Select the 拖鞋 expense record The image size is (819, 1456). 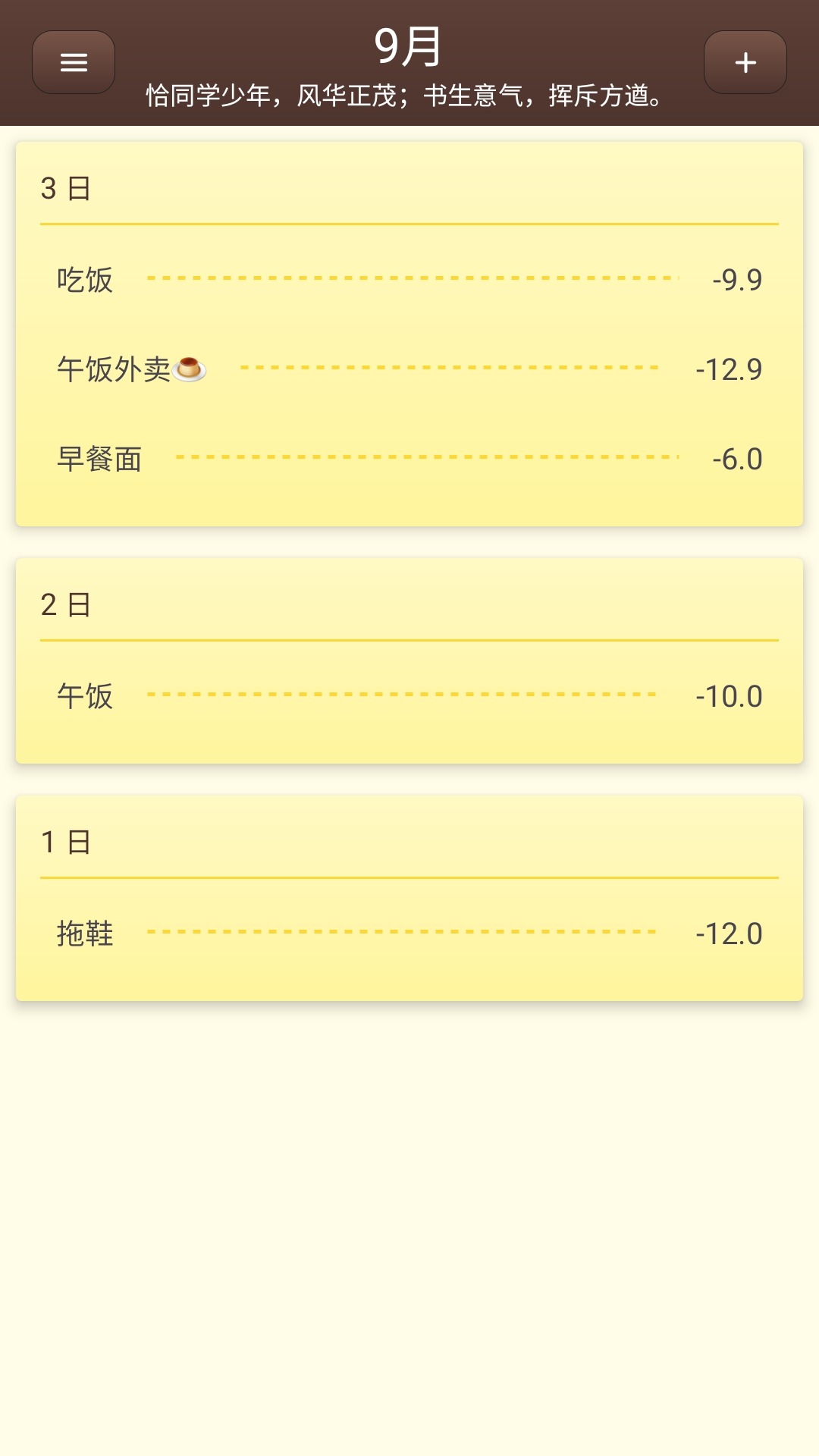86,934
